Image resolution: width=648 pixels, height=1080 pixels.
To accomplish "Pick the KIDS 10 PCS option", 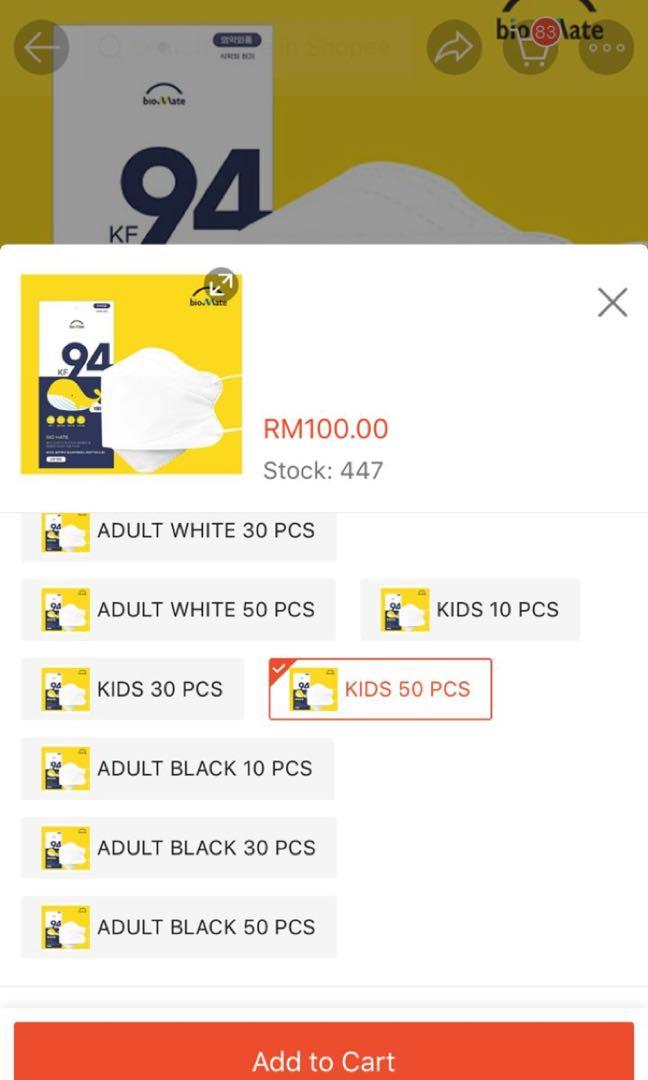I will pos(470,609).
